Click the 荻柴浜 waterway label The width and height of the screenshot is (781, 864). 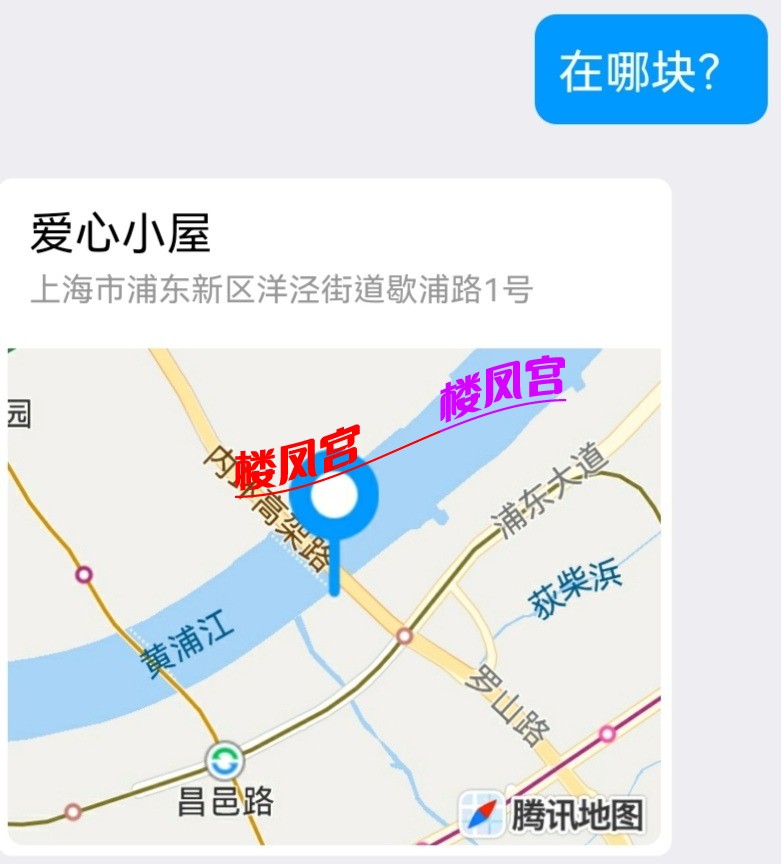point(575,588)
